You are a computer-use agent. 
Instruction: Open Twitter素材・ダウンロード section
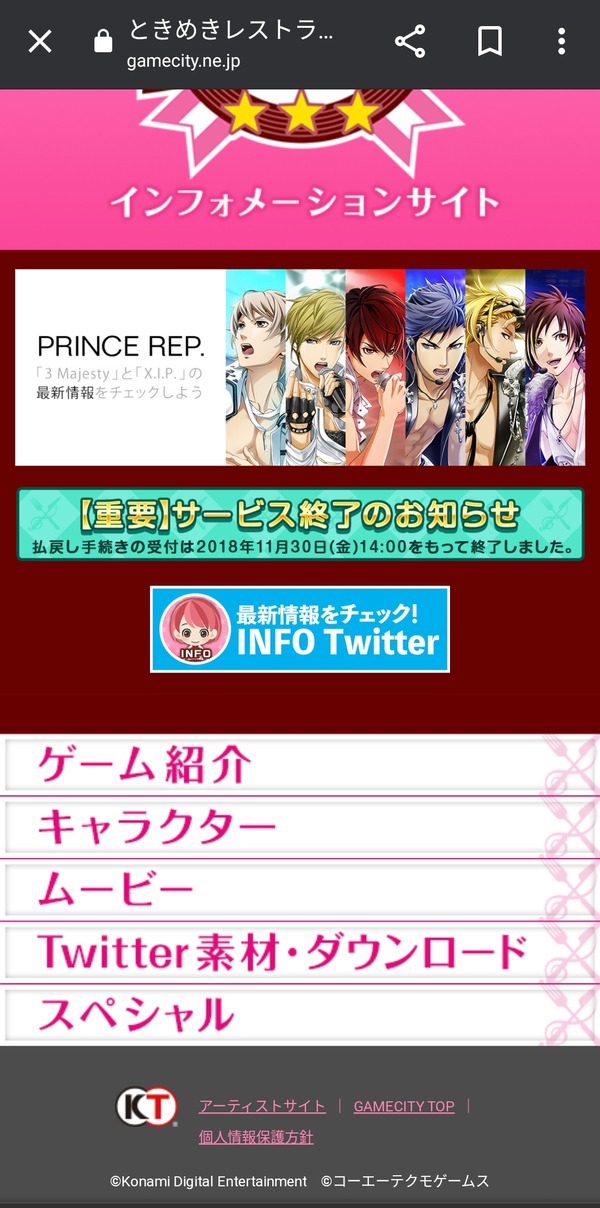(x=300, y=952)
